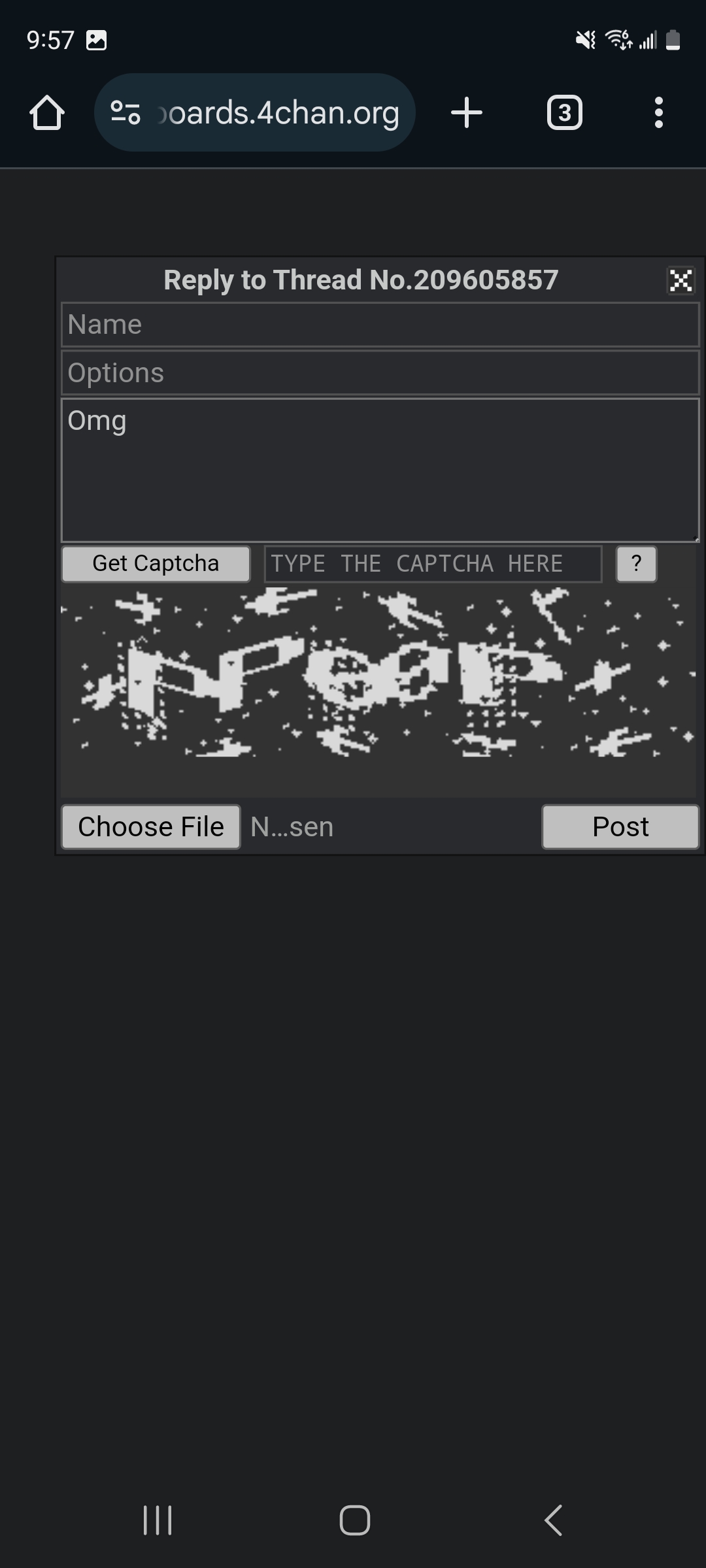Submit the reply with Post
The width and height of the screenshot is (706, 1568).
click(620, 827)
